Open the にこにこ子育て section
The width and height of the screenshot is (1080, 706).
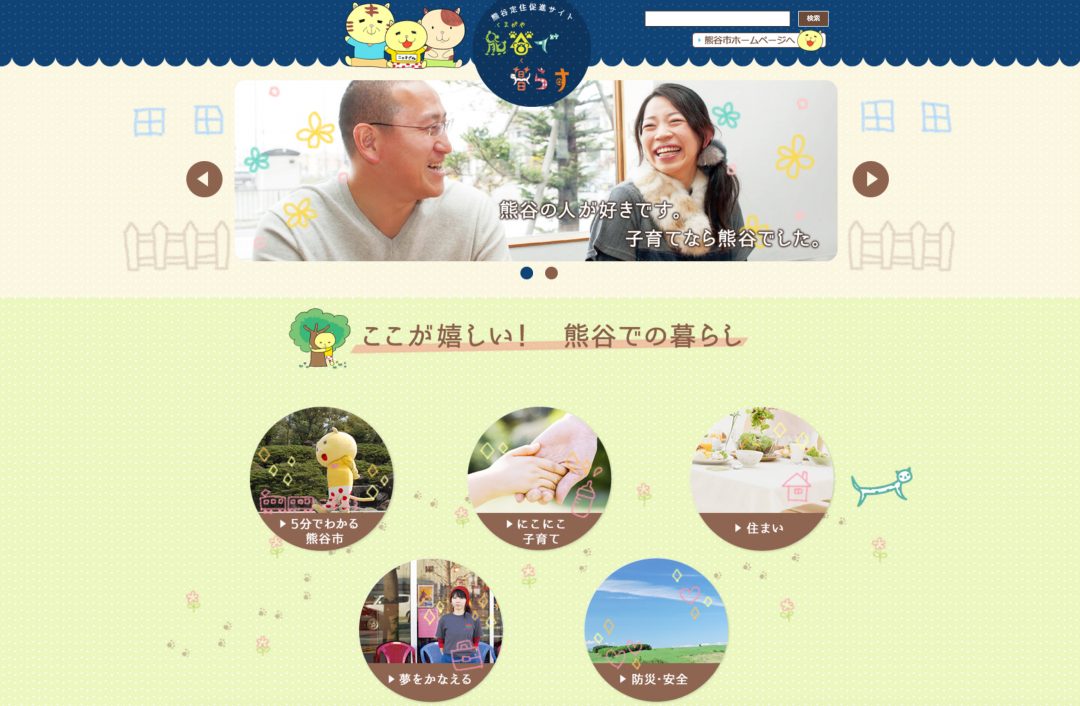point(539,478)
